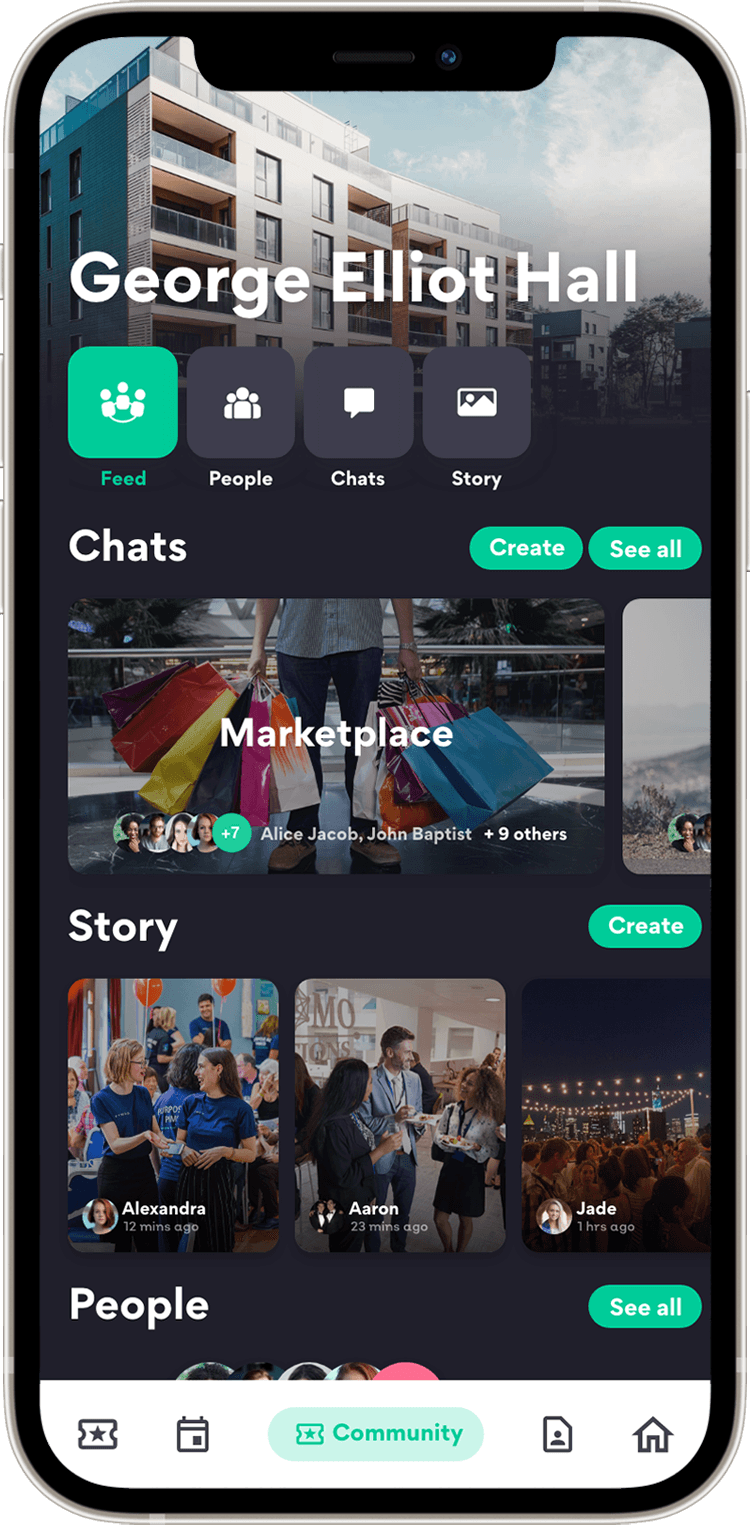Go to the home tab
Image resolution: width=750 pixels, height=1525 pixels.
(x=653, y=1435)
